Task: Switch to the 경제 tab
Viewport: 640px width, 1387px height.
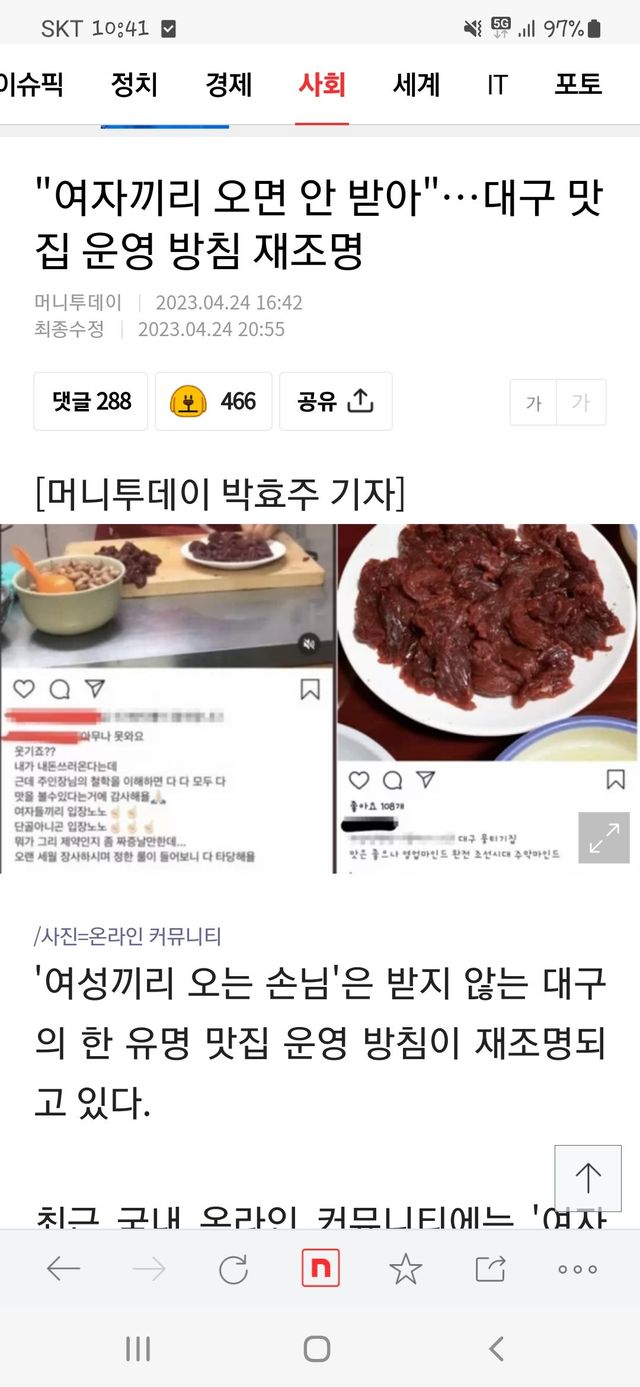Action: pyautogui.click(x=229, y=85)
